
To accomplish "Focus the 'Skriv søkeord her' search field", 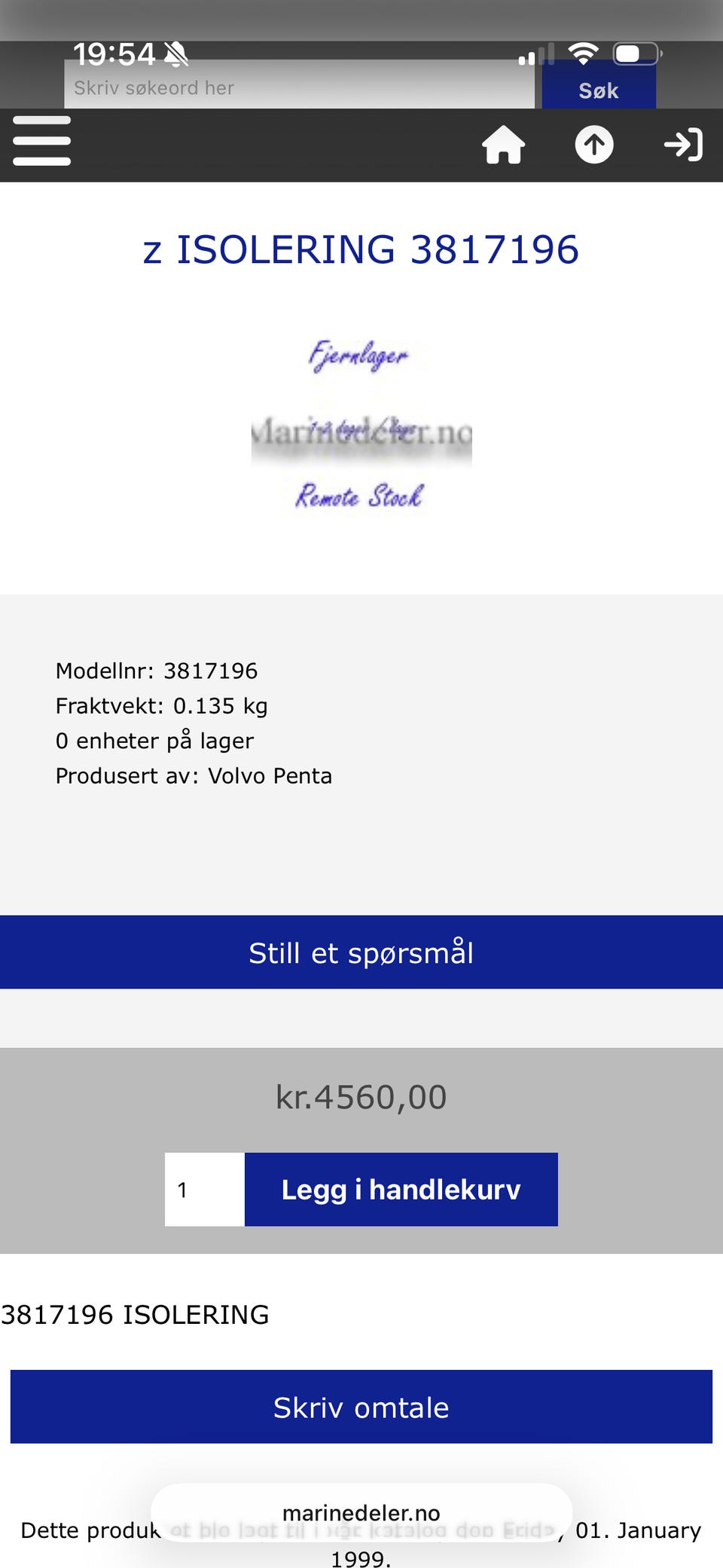I will pos(299,88).
